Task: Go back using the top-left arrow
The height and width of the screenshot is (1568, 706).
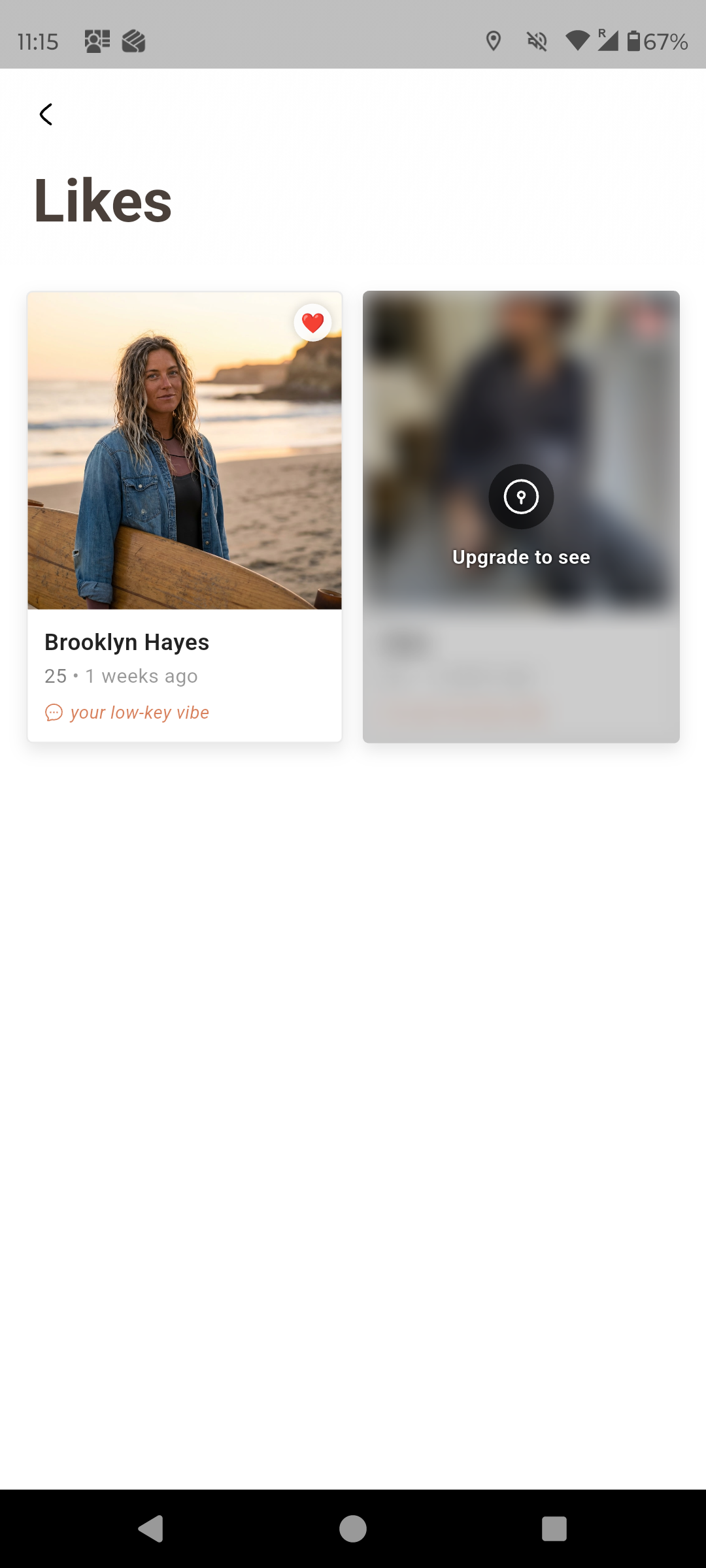Action: (x=46, y=114)
